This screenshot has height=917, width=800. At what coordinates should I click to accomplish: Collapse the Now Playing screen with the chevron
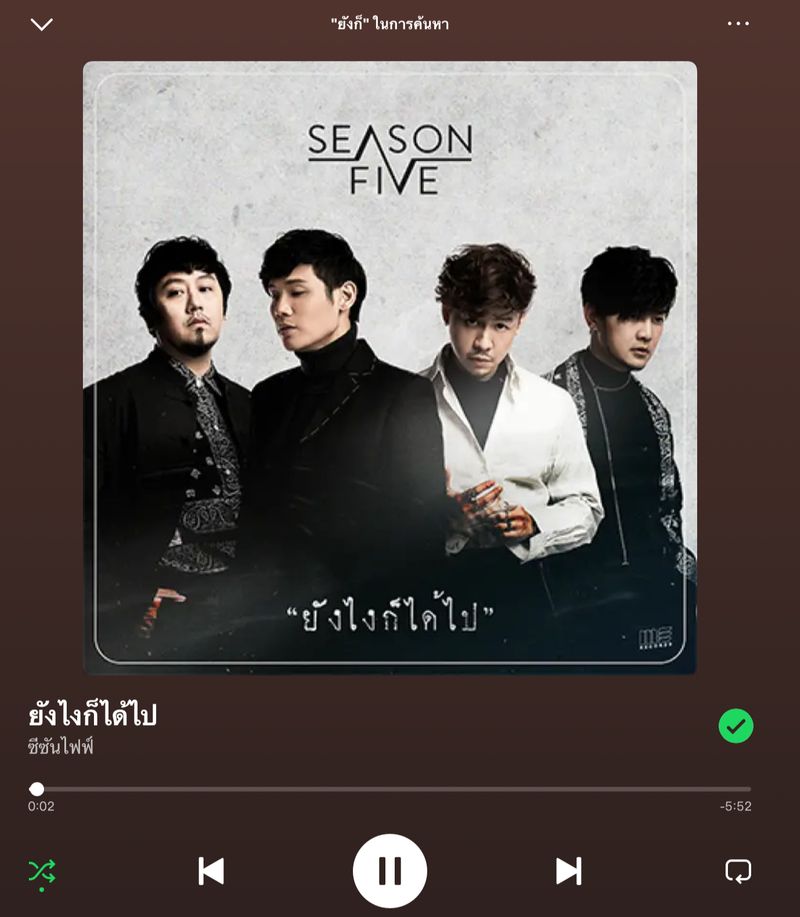(40, 24)
